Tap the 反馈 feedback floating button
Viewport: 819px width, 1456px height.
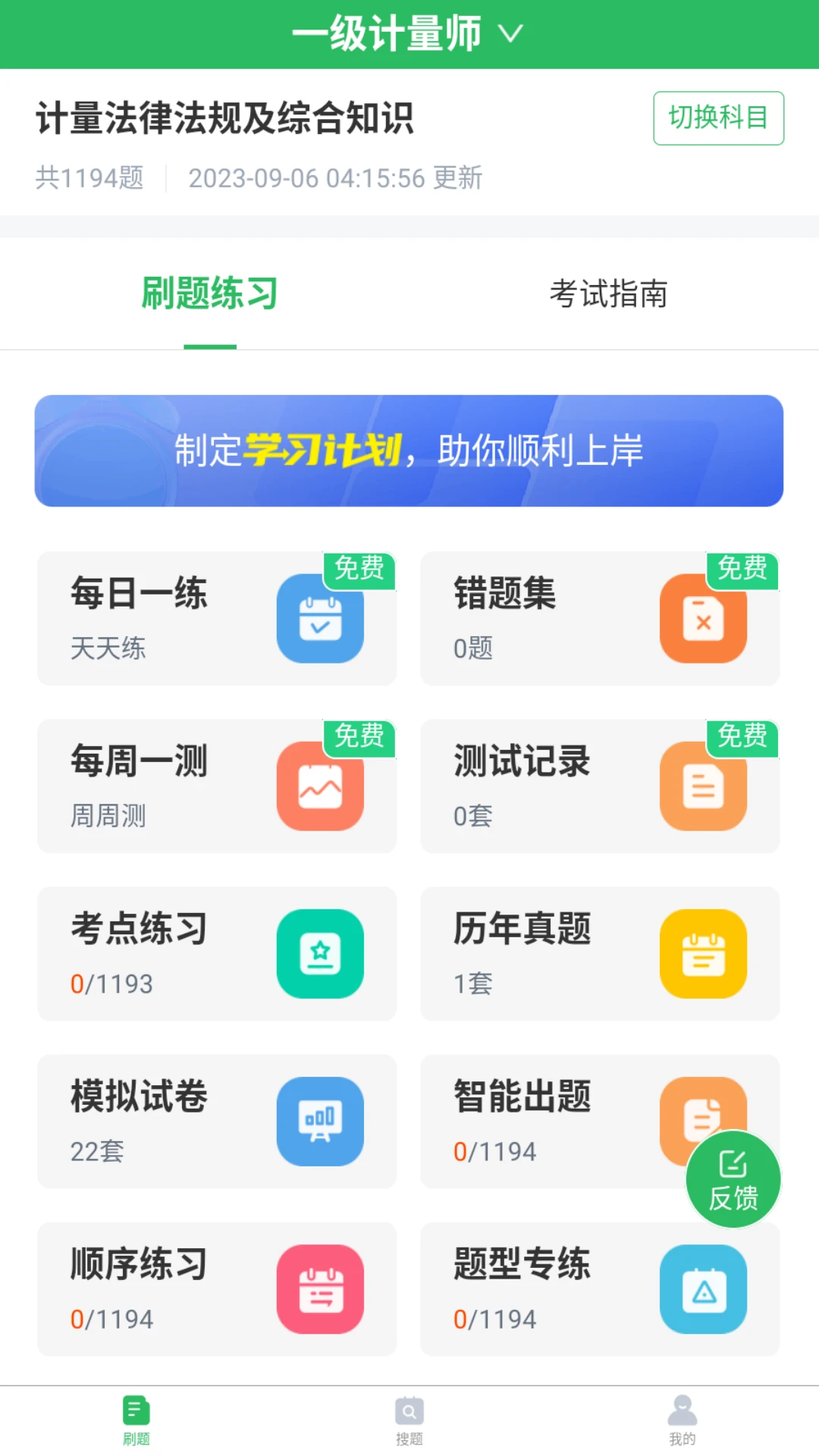(732, 1178)
